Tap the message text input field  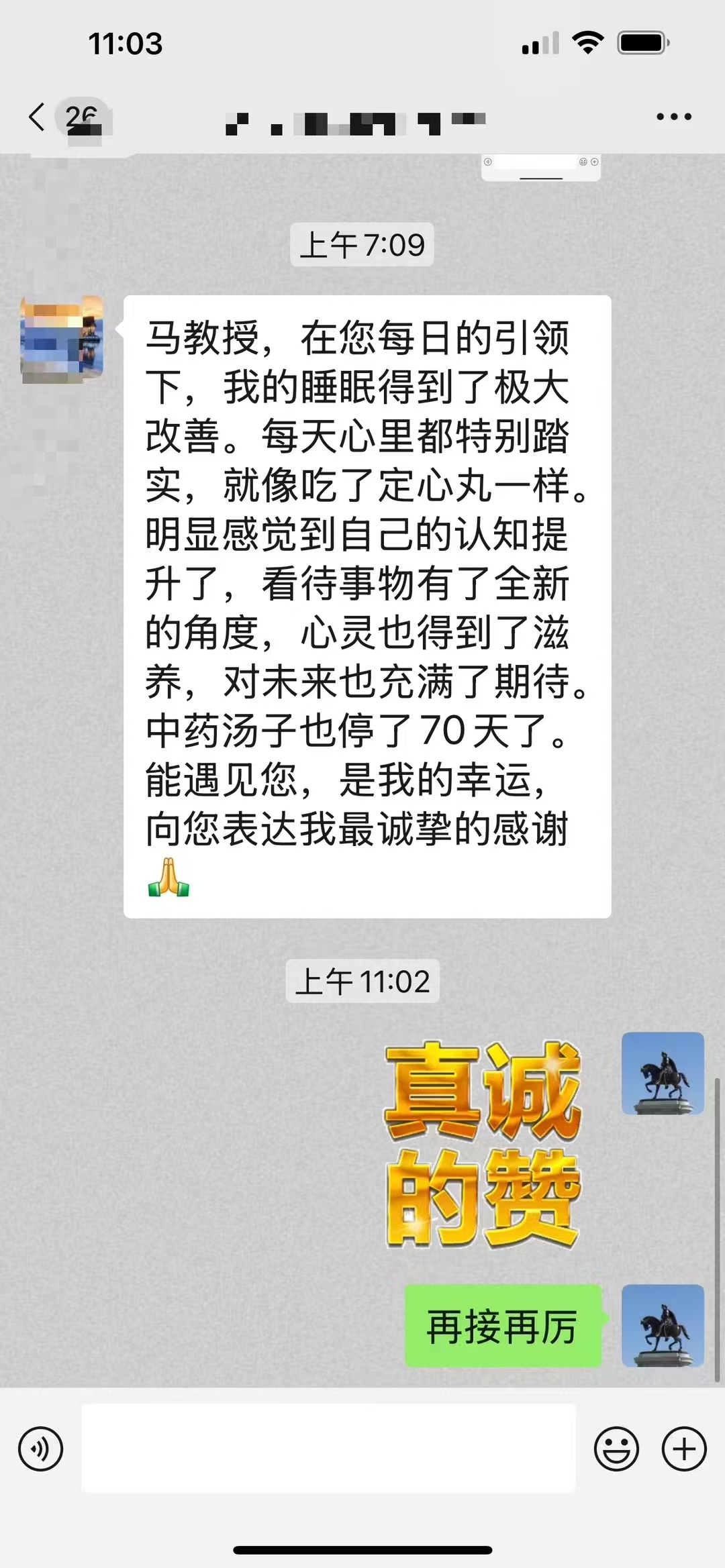coord(328,1448)
